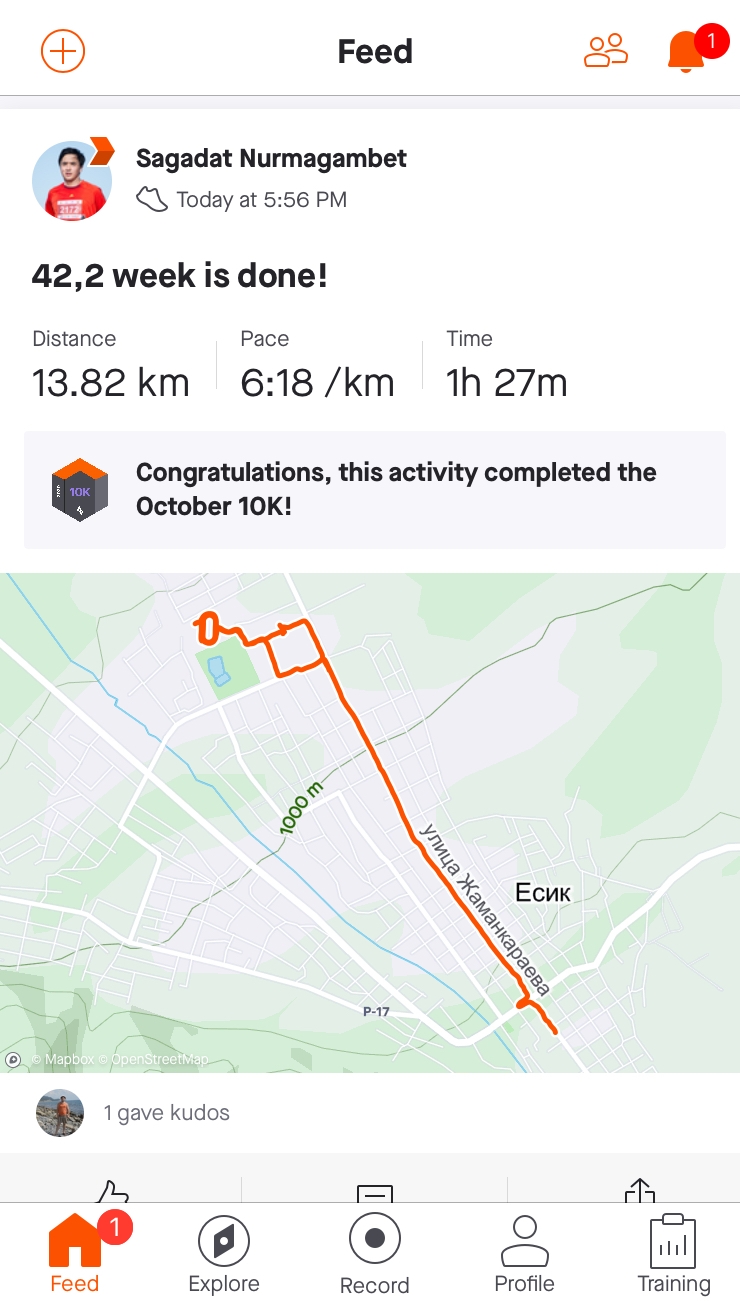The width and height of the screenshot is (740, 1301).
Task: Switch to the Explore tab
Action: point(224,1254)
